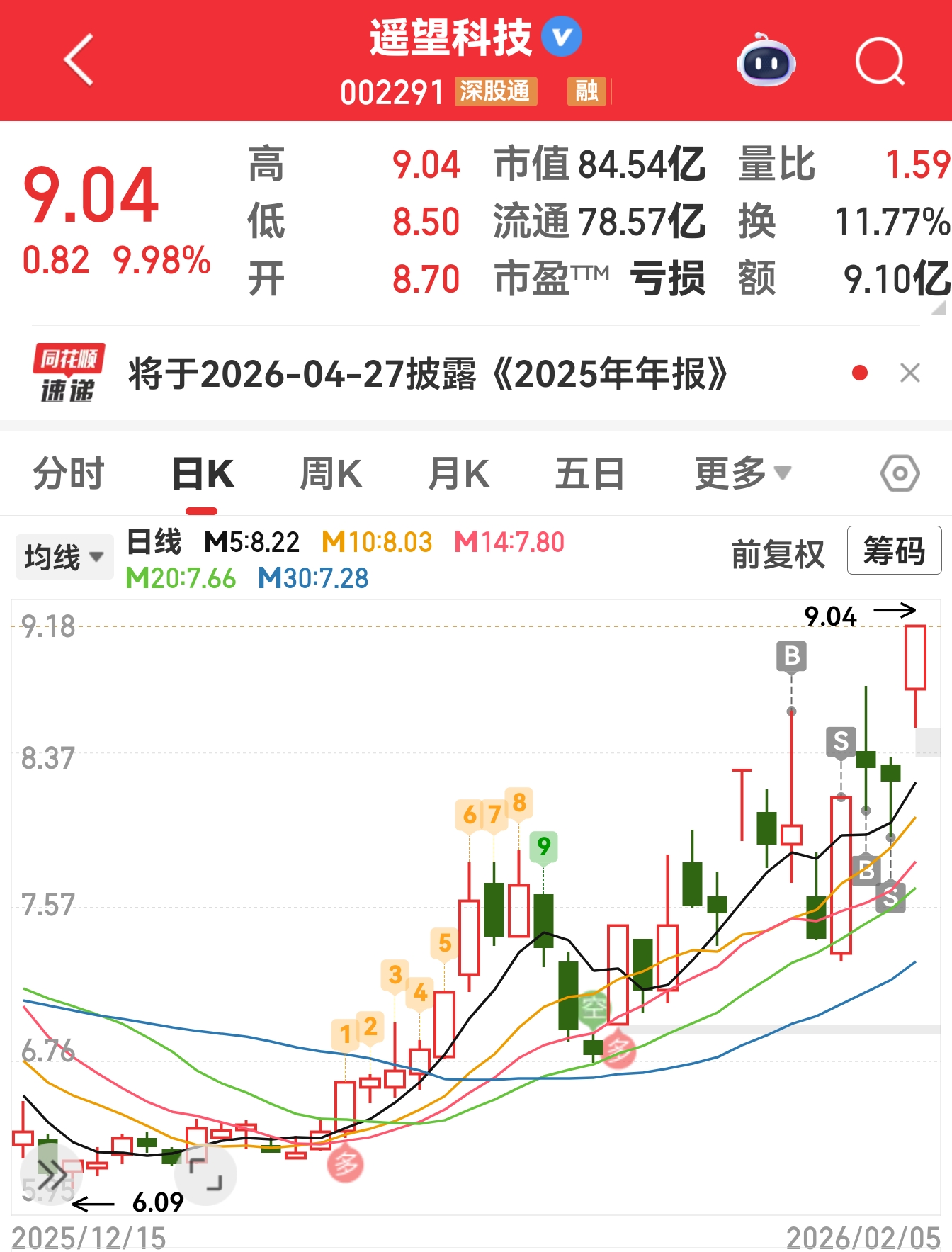Change the 前复权 price adjustment option
Viewport: 952px width, 1252px height.
click(x=778, y=554)
